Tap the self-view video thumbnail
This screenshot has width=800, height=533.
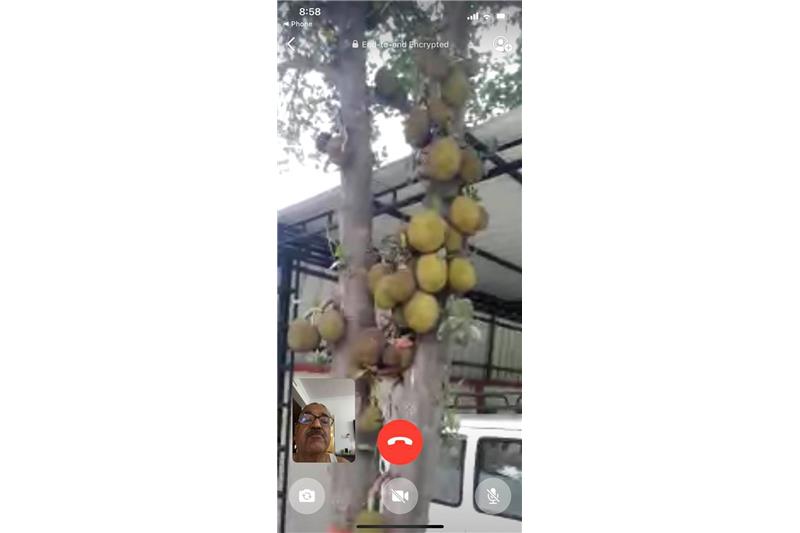323,420
